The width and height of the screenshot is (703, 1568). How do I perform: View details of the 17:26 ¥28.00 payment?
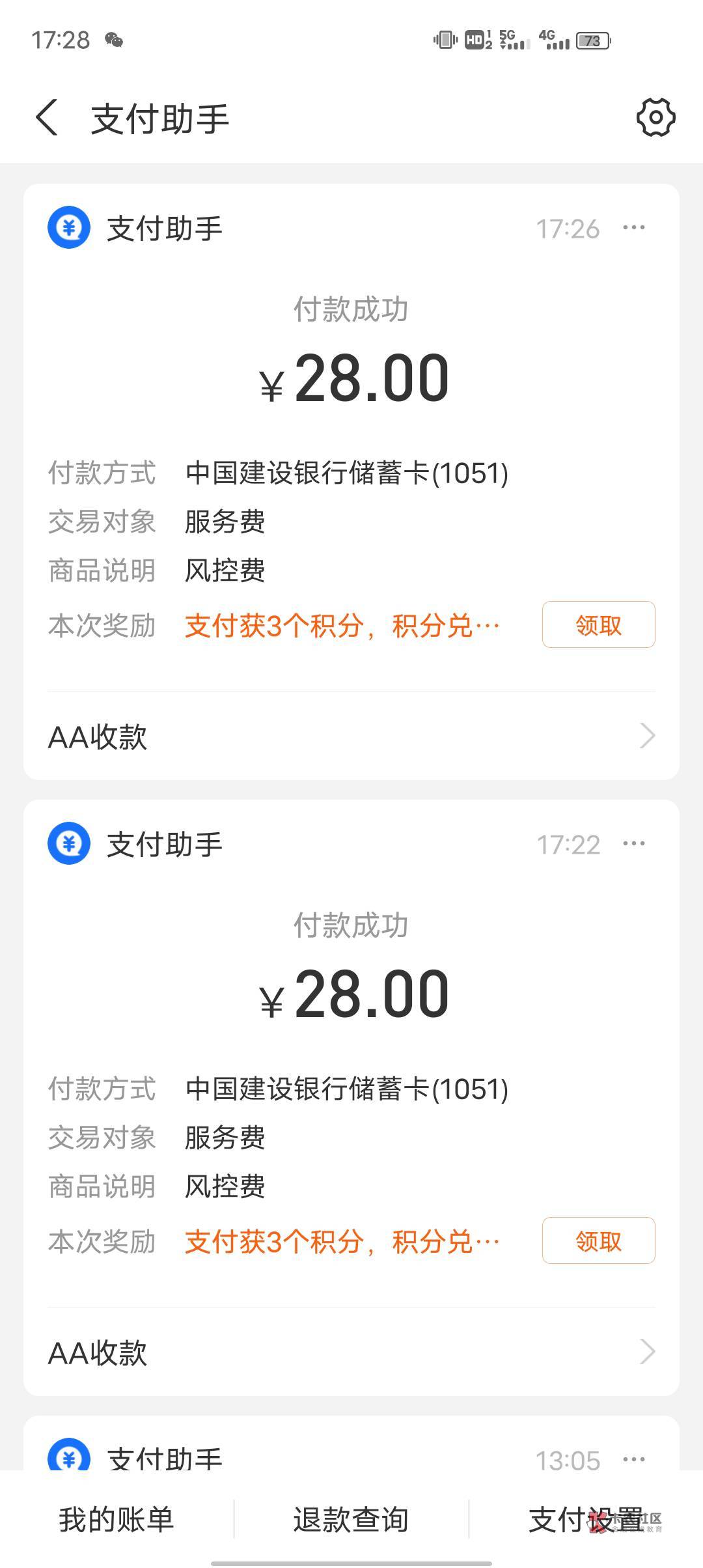pyautogui.click(x=351, y=378)
